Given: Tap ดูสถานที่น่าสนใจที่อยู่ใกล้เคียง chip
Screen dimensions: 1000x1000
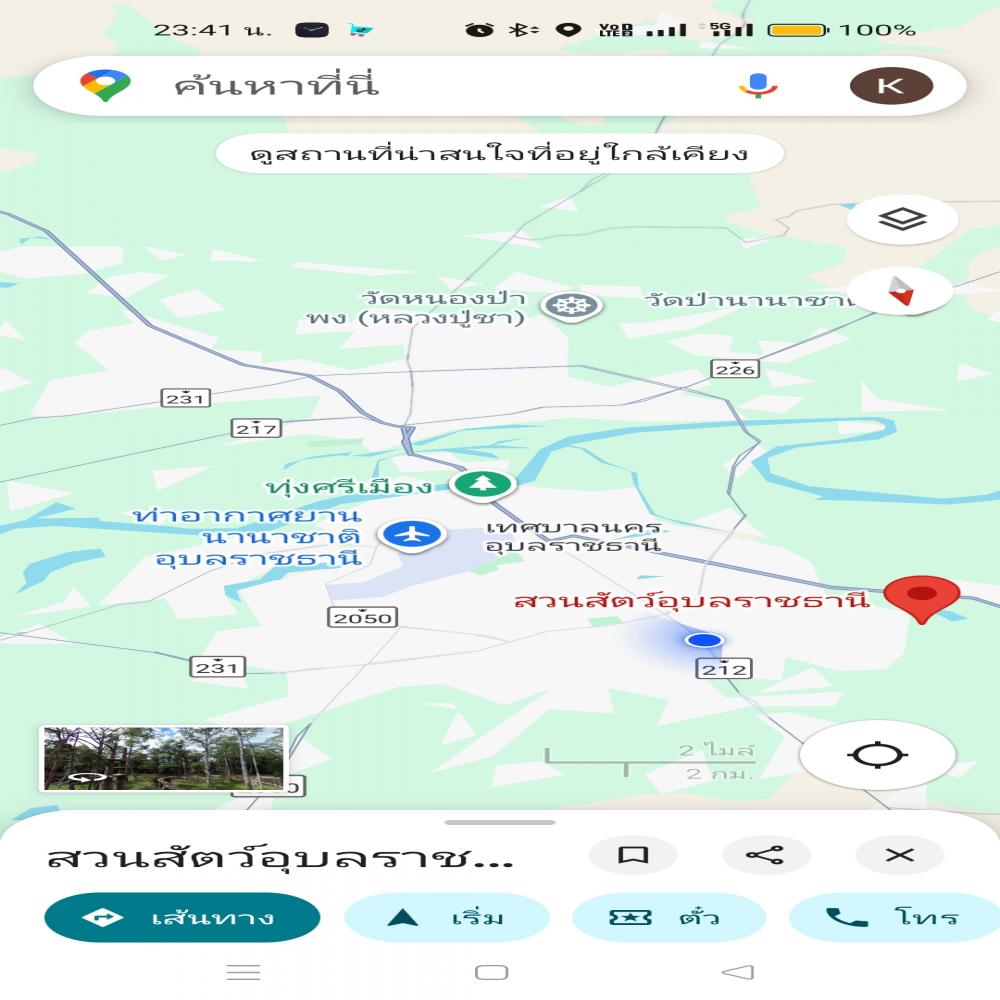Looking at the screenshot, I should point(499,154).
